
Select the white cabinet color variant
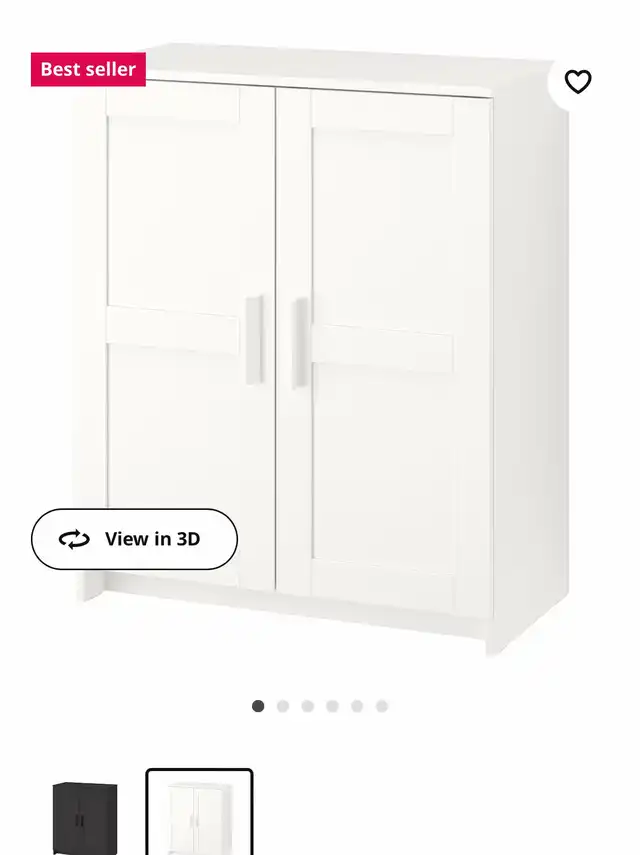199,814
